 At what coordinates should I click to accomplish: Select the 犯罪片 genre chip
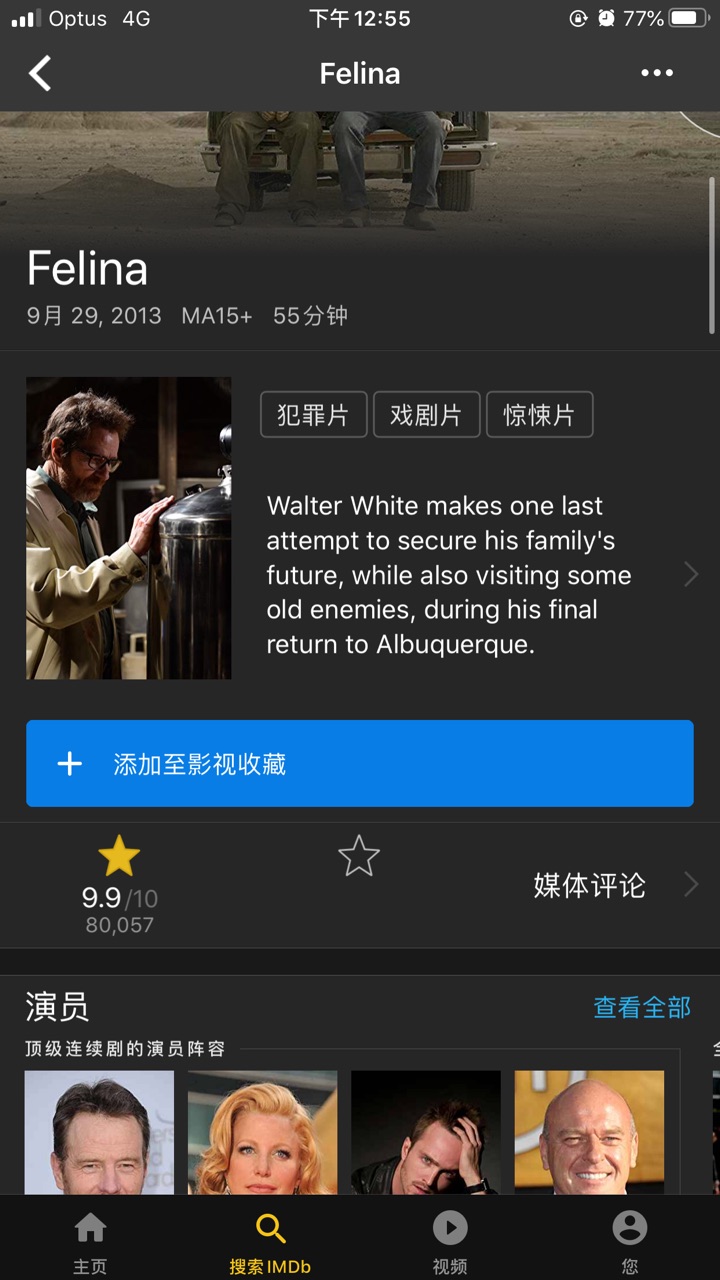pos(314,415)
